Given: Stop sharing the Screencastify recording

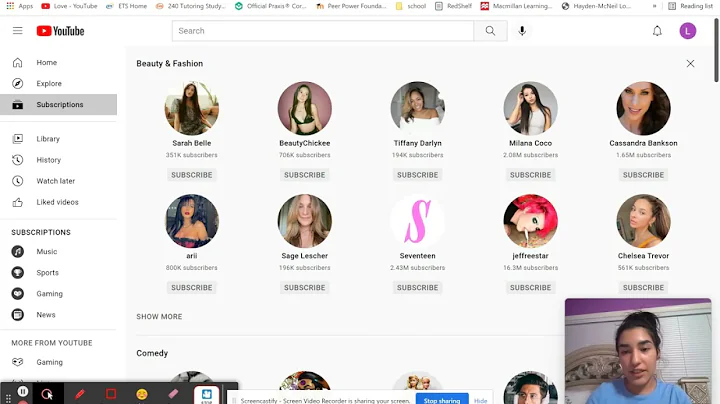Looking at the screenshot, I should click(442, 400).
